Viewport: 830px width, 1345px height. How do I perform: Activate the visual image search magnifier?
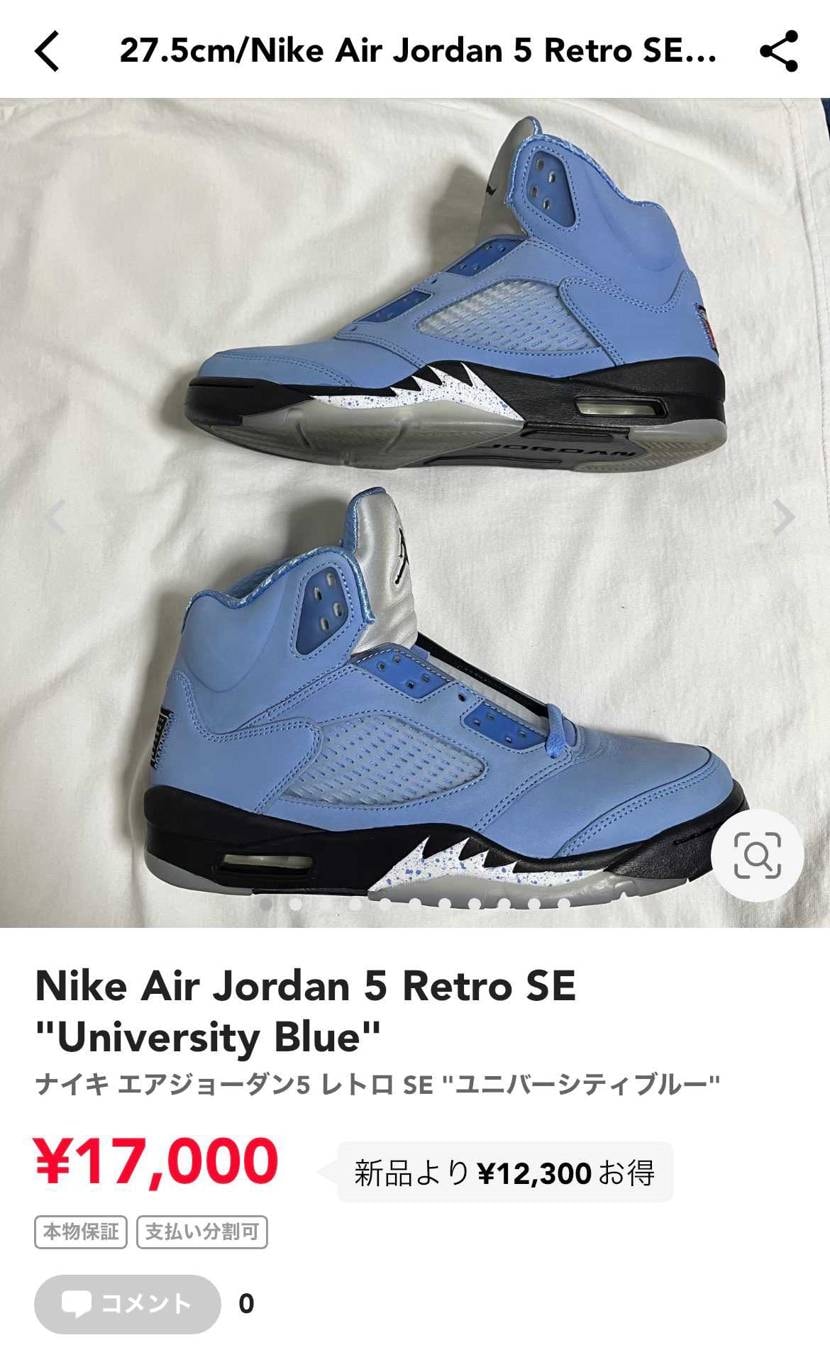758,855
